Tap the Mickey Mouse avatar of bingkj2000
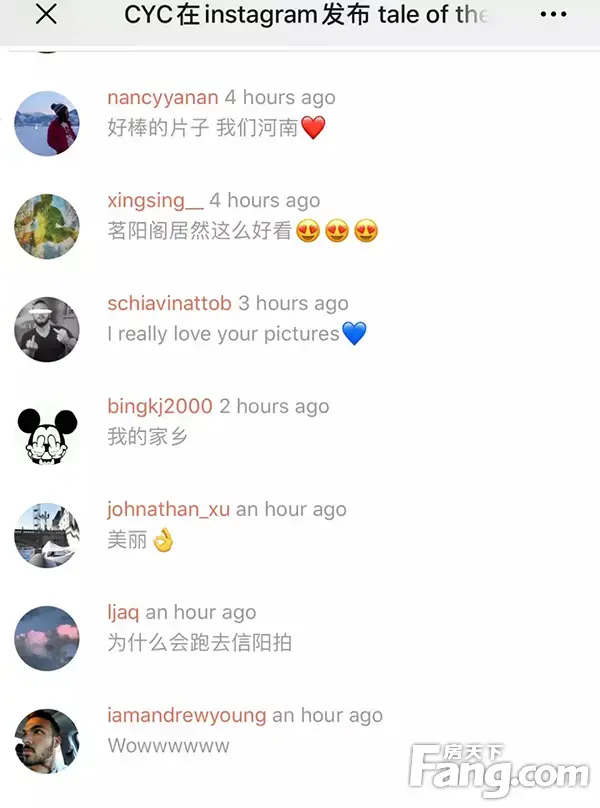 [x=47, y=432]
